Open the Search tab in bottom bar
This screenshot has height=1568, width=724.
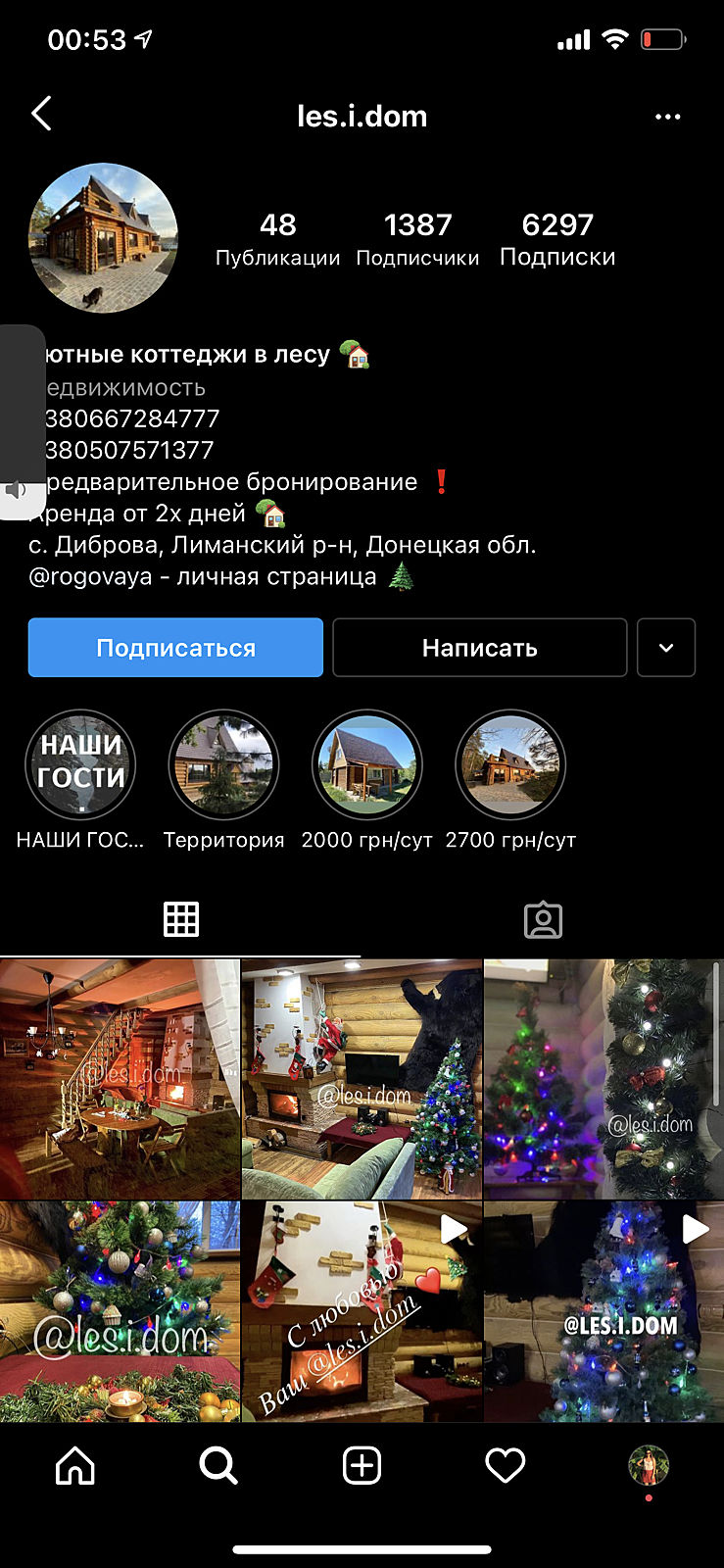click(x=218, y=1466)
